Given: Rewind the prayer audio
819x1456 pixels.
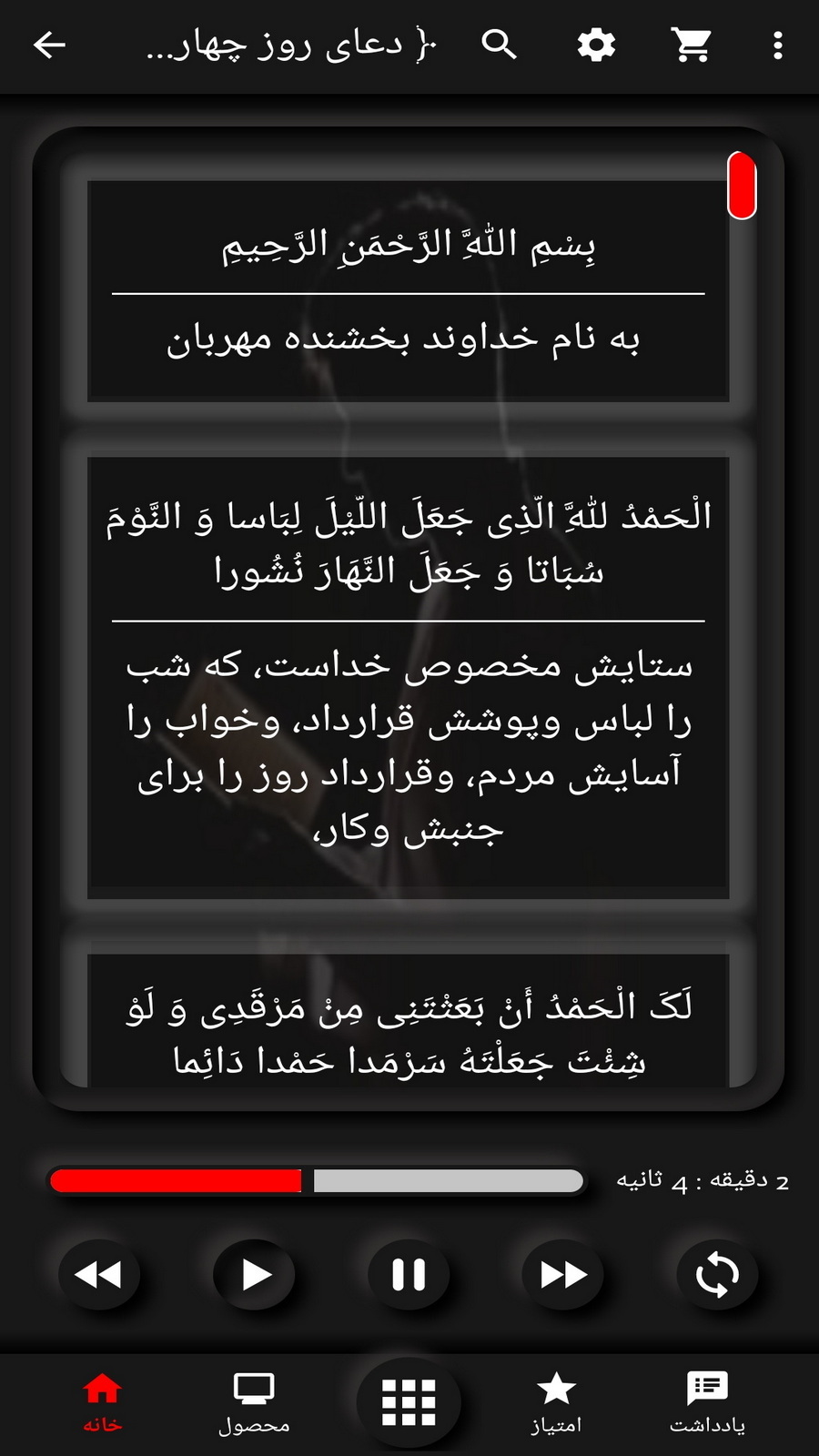Looking at the screenshot, I should pyautogui.click(x=99, y=1274).
